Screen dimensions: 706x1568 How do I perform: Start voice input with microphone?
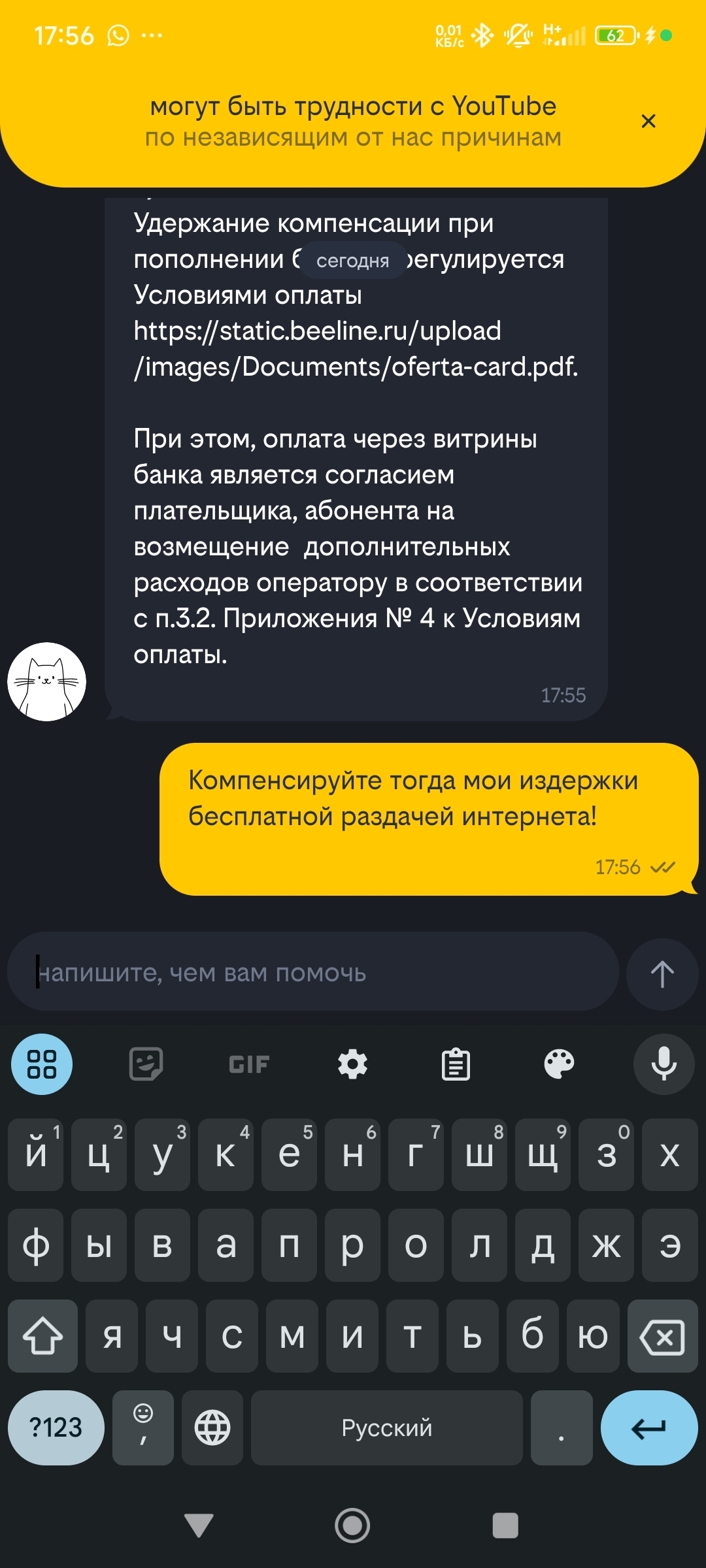pyautogui.click(x=663, y=1064)
